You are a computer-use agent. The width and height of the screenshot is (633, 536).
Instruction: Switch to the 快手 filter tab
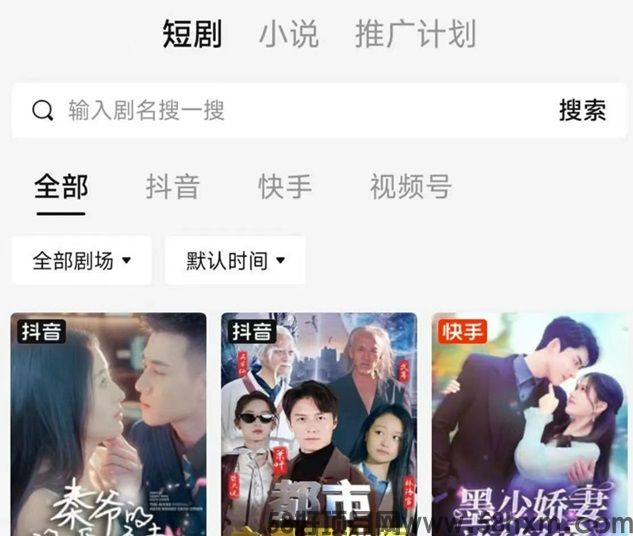pos(285,187)
